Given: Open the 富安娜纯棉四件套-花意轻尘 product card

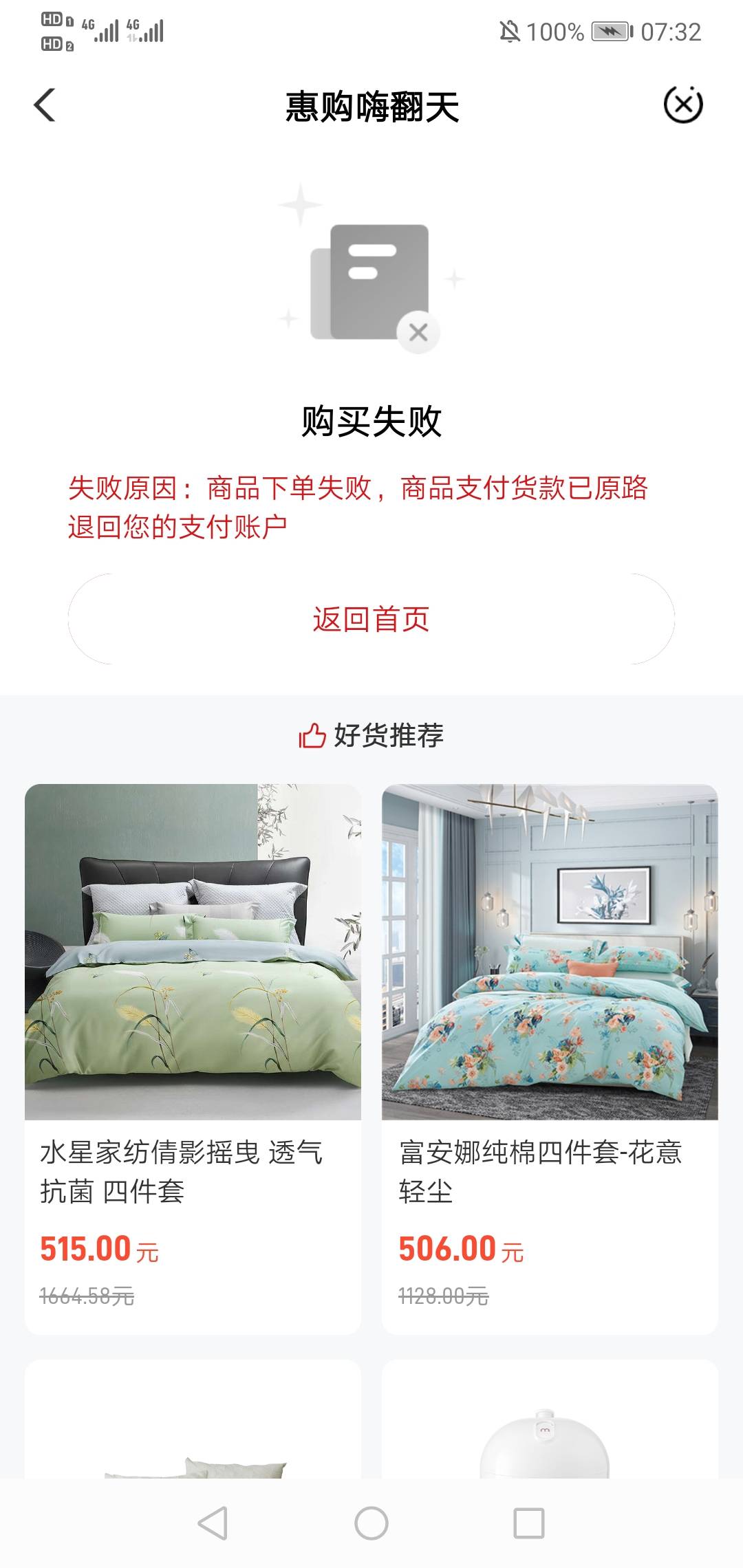Looking at the screenshot, I should point(550,1059).
